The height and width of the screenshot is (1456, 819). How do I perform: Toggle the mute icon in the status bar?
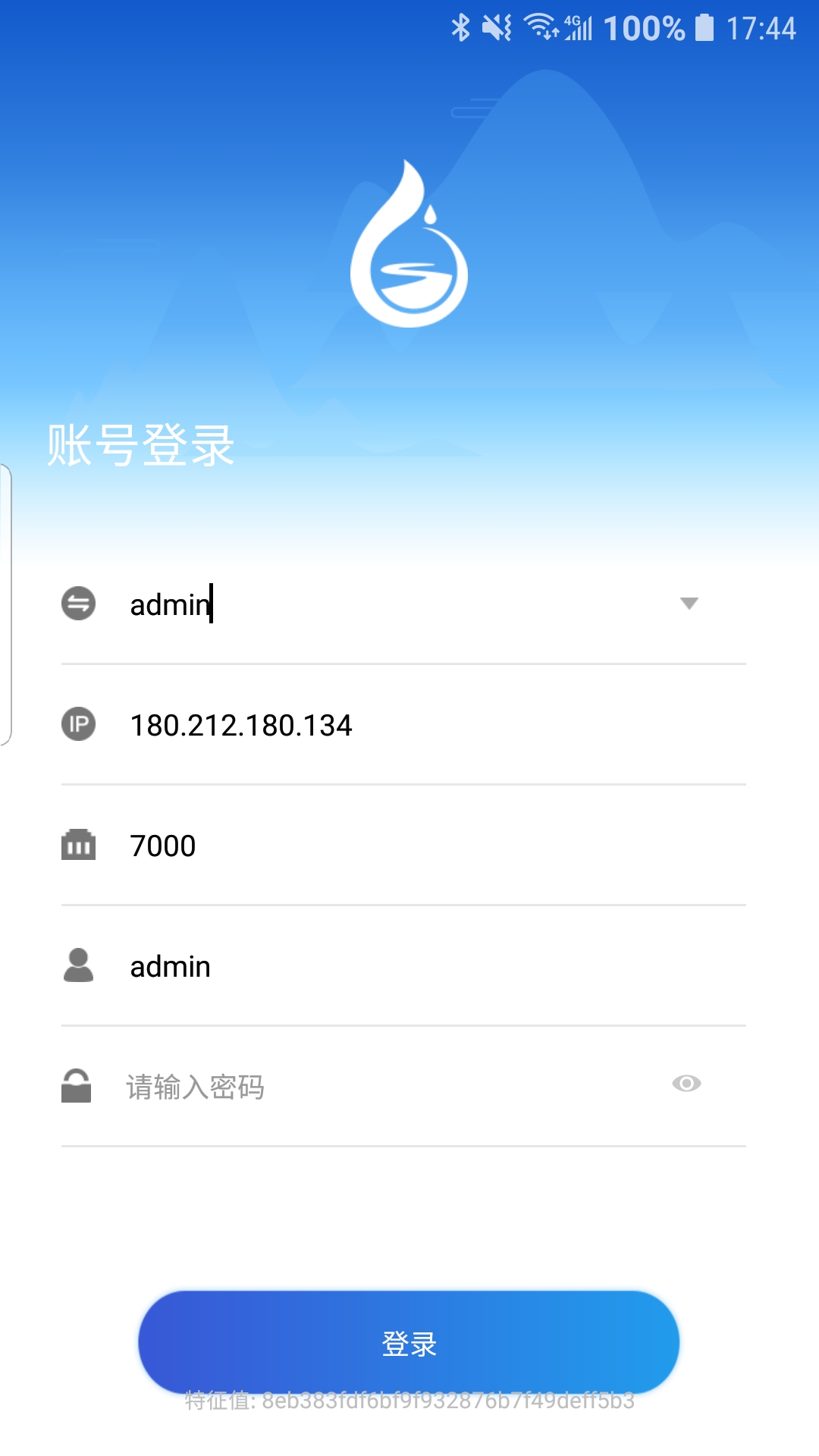(x=497, y=25)
